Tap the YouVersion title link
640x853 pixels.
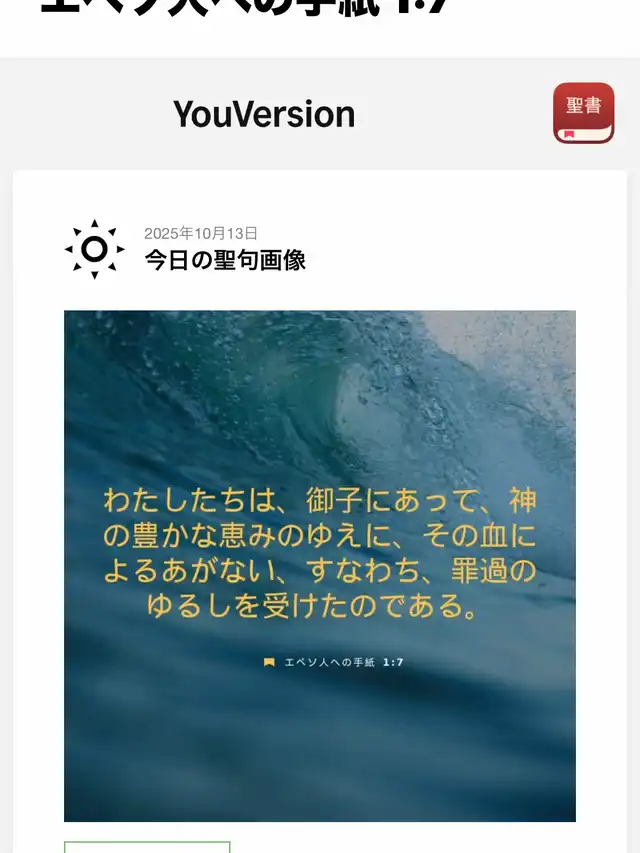264,114
